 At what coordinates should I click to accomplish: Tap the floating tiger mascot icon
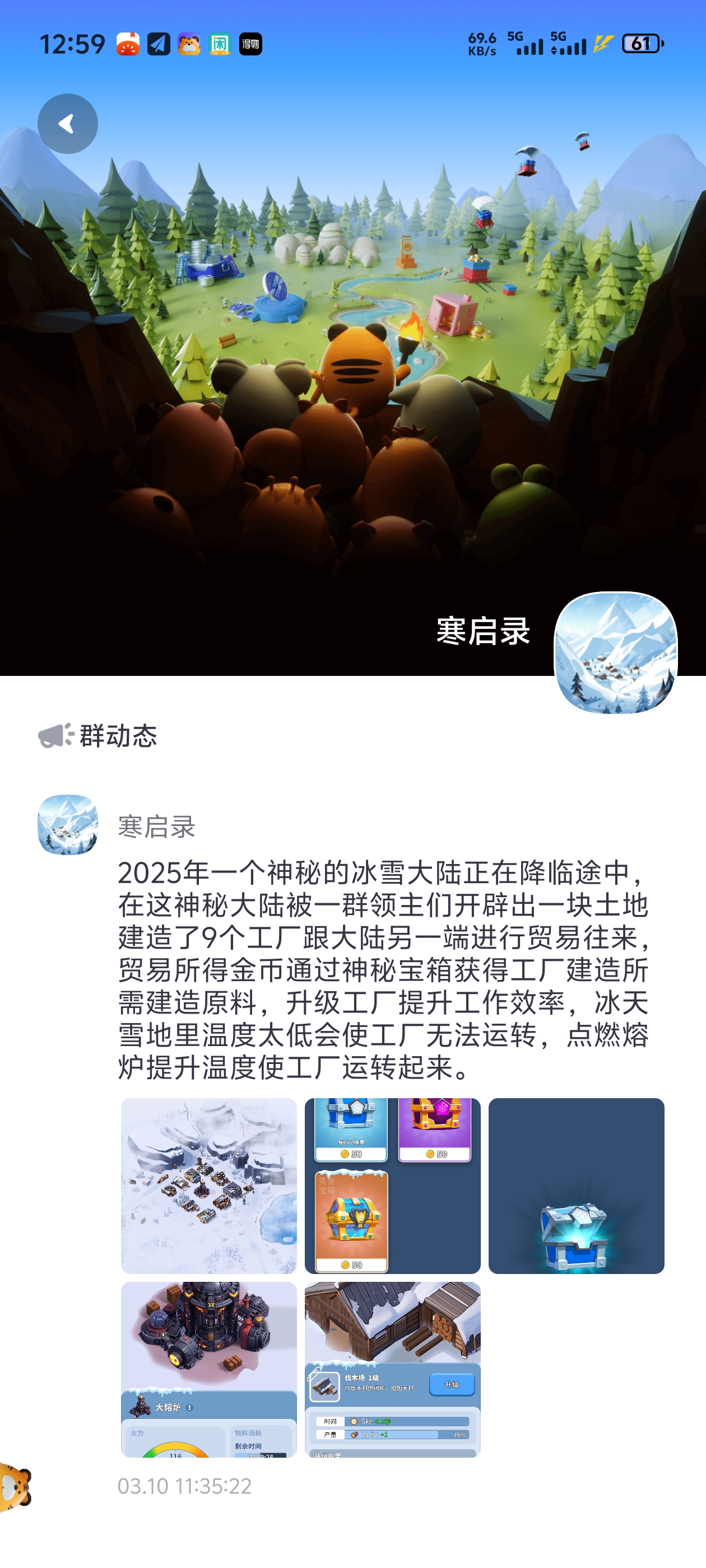[15, 1486]
